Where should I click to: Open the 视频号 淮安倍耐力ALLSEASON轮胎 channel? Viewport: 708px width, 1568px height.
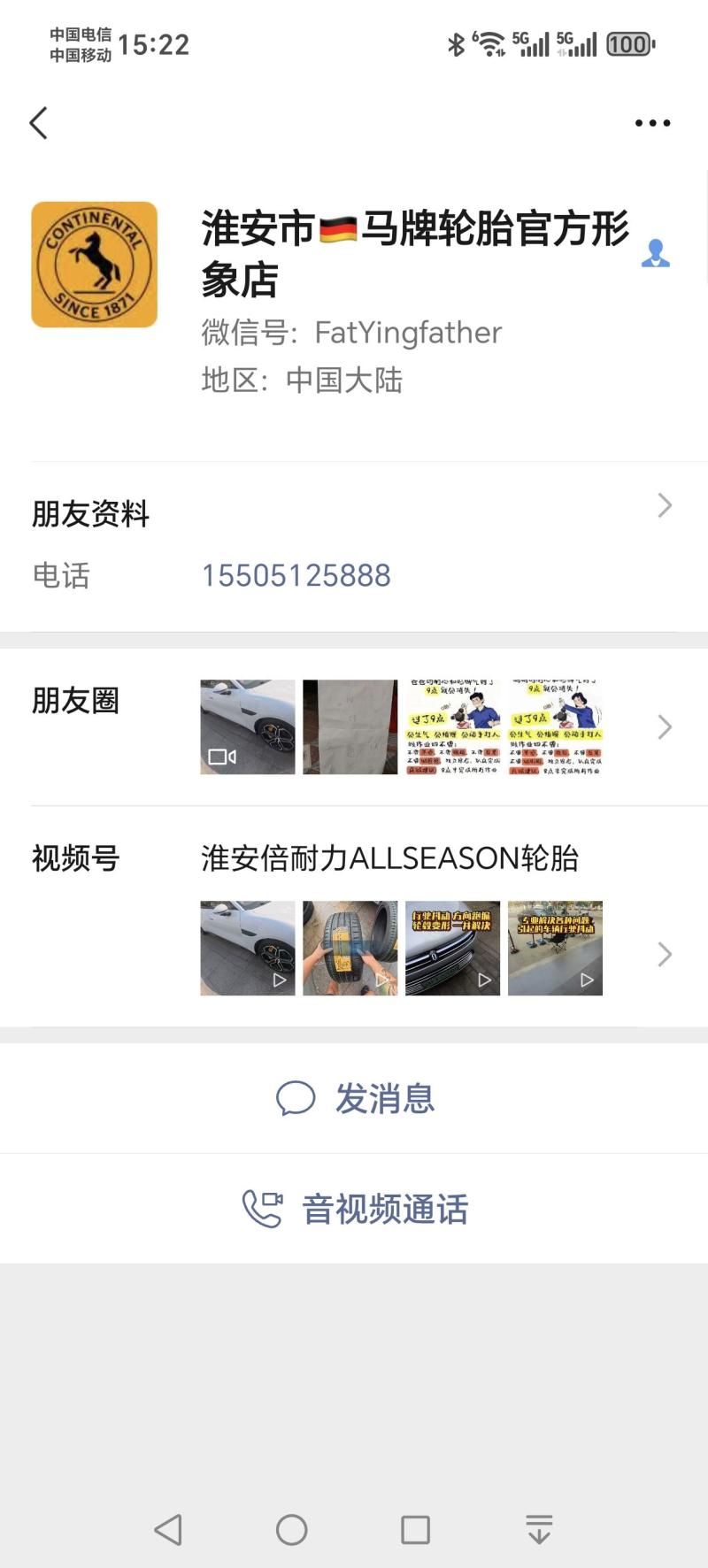(389, 858)
